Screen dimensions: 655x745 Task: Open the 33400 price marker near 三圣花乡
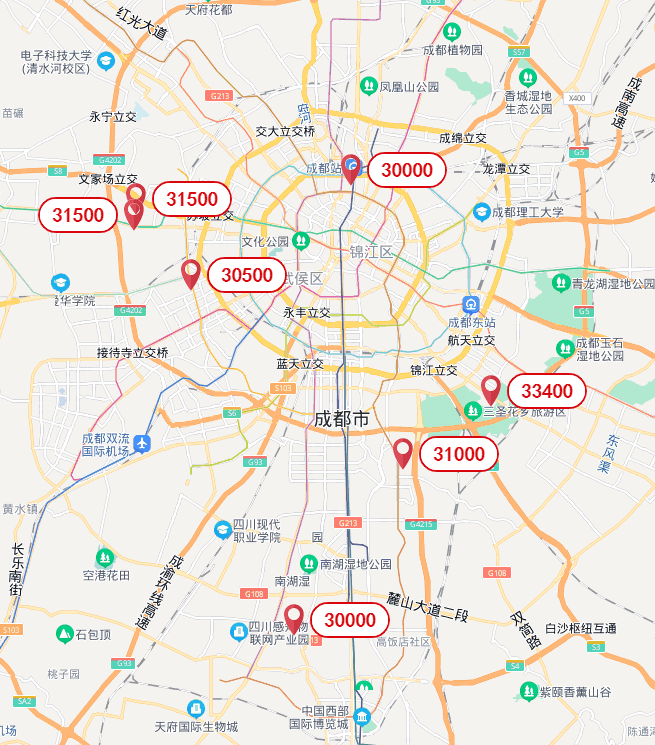[547, 391]
